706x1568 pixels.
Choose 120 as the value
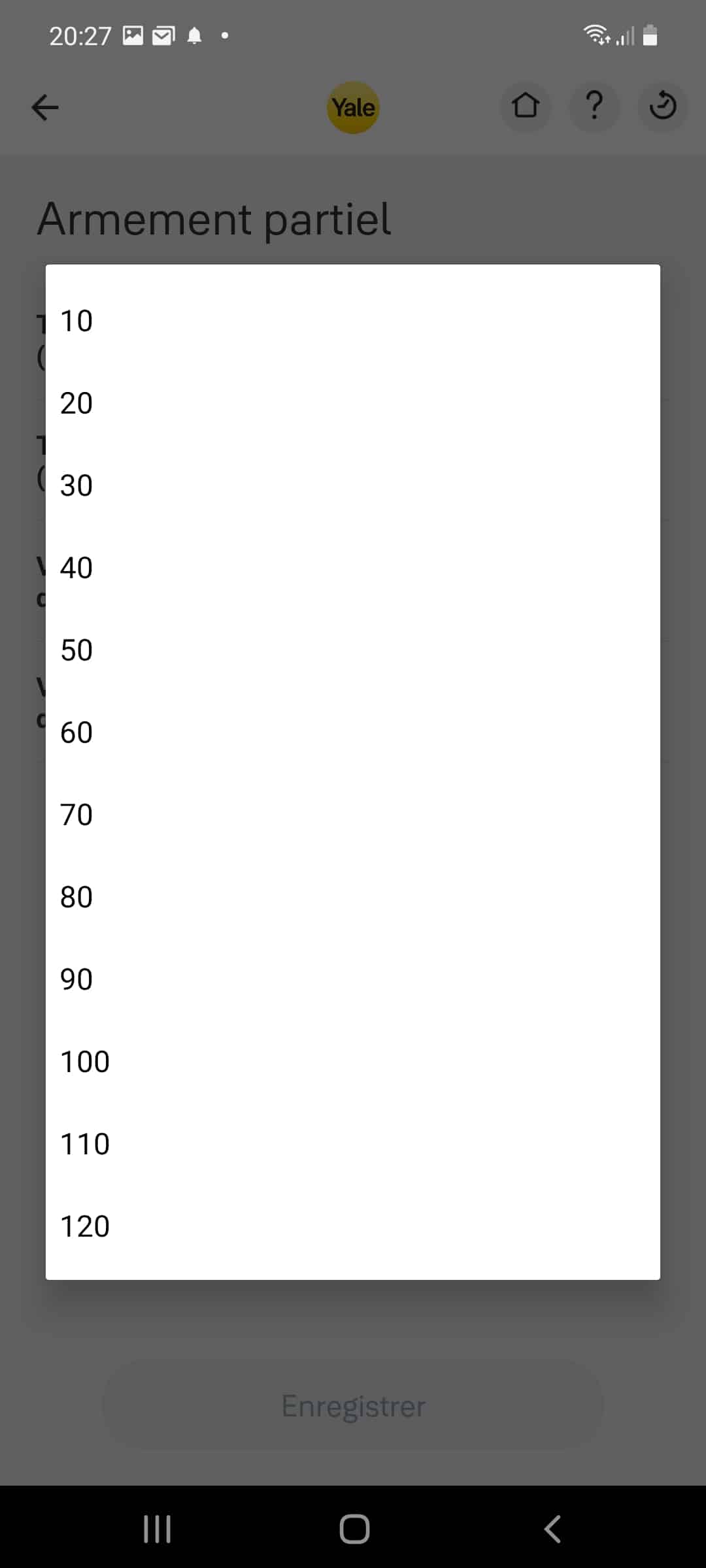tap(353, 1226)
